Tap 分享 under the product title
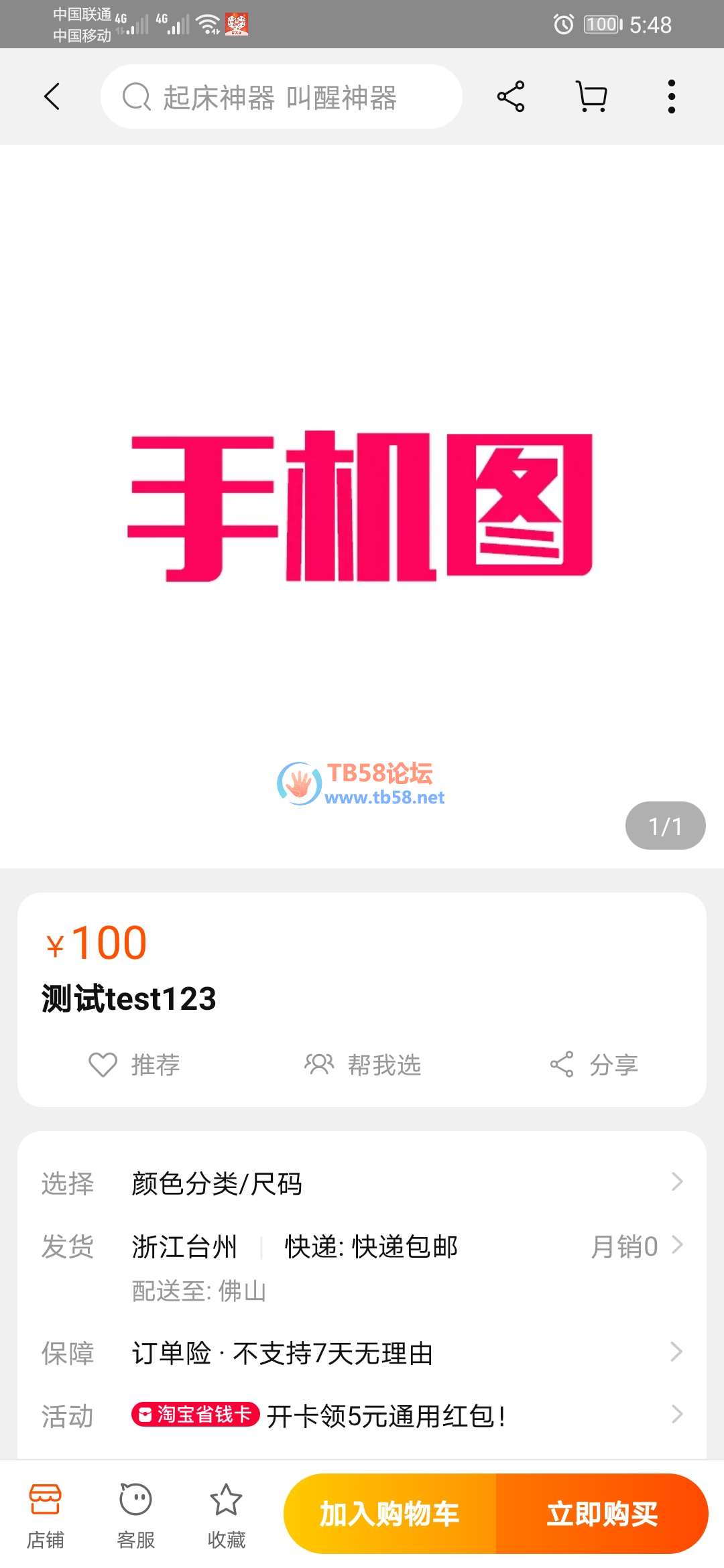The width and height of the screenshot is (724, 1568). [594, 1064]
